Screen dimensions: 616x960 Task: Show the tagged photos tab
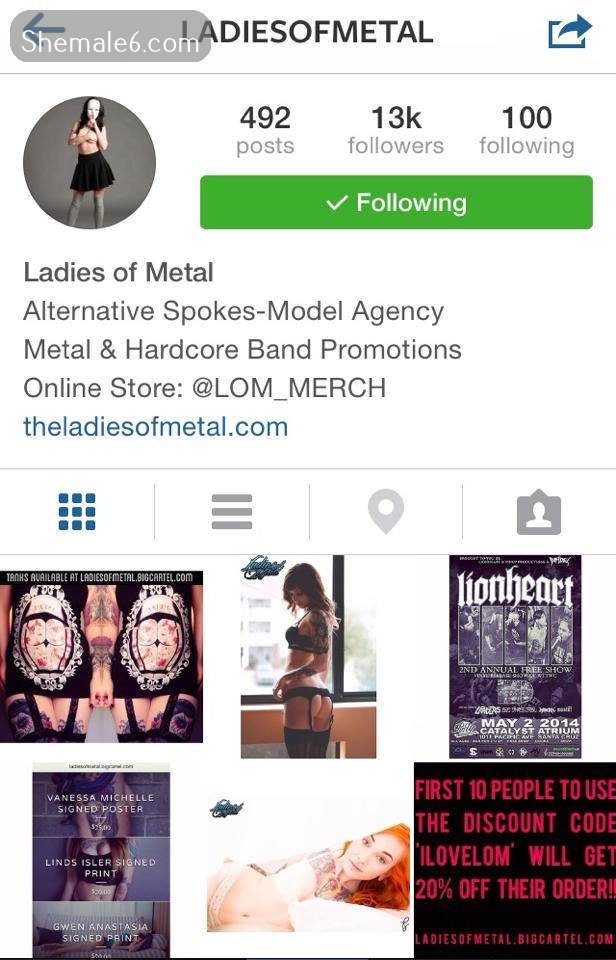[x=538, y=514]
